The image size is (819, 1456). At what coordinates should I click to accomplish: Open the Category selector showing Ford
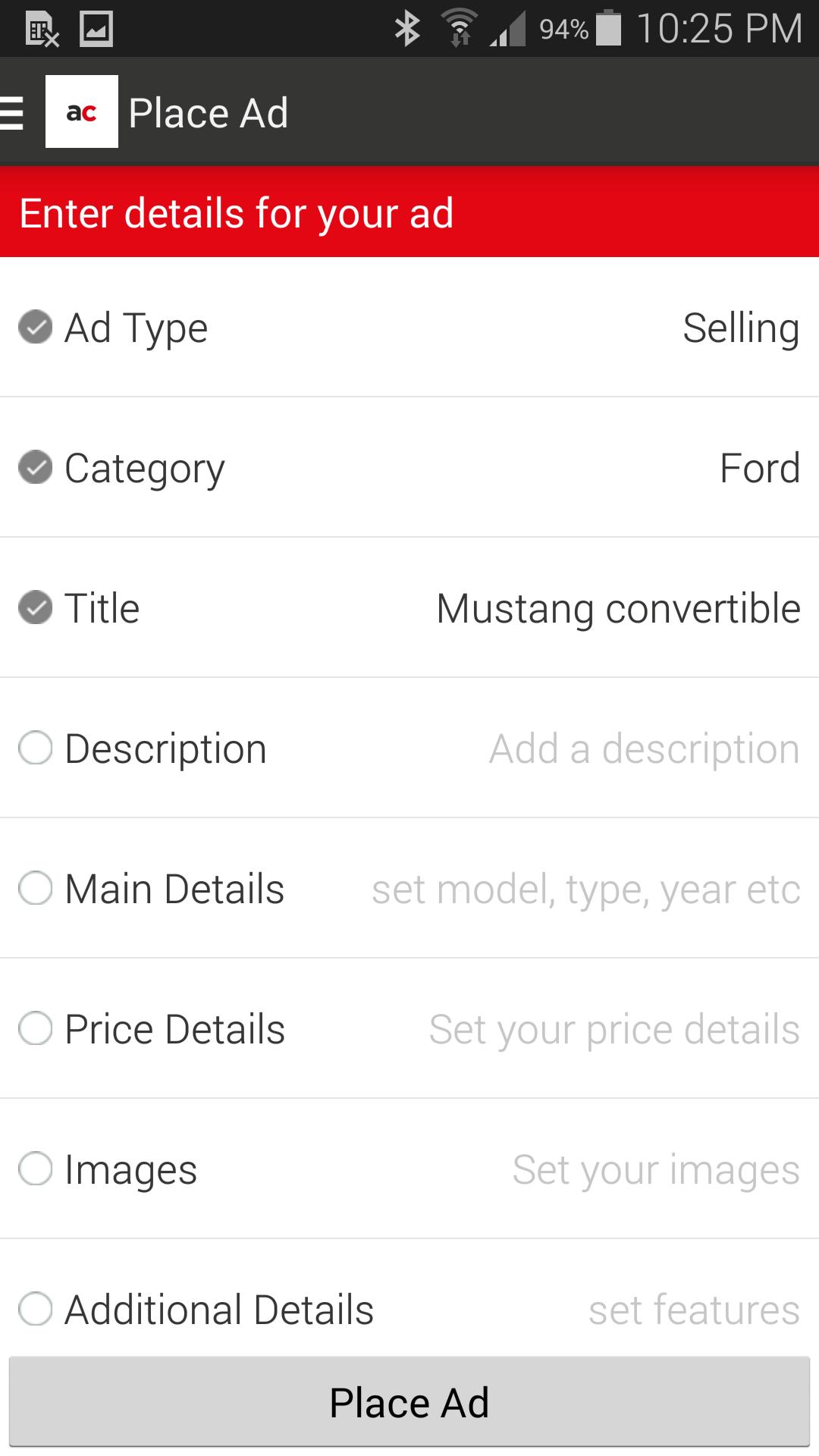(x=409, y=468)
